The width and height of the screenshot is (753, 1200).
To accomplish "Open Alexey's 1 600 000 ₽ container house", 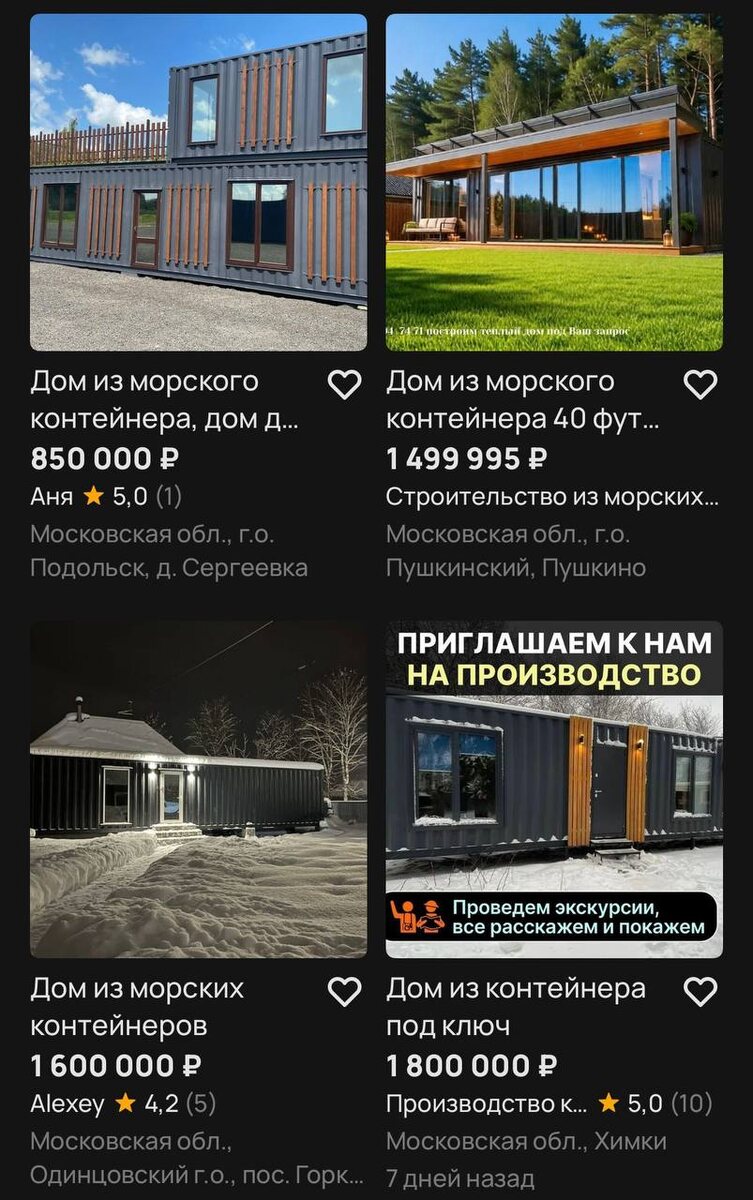I will pyautogui.click(x=198, y=789).
